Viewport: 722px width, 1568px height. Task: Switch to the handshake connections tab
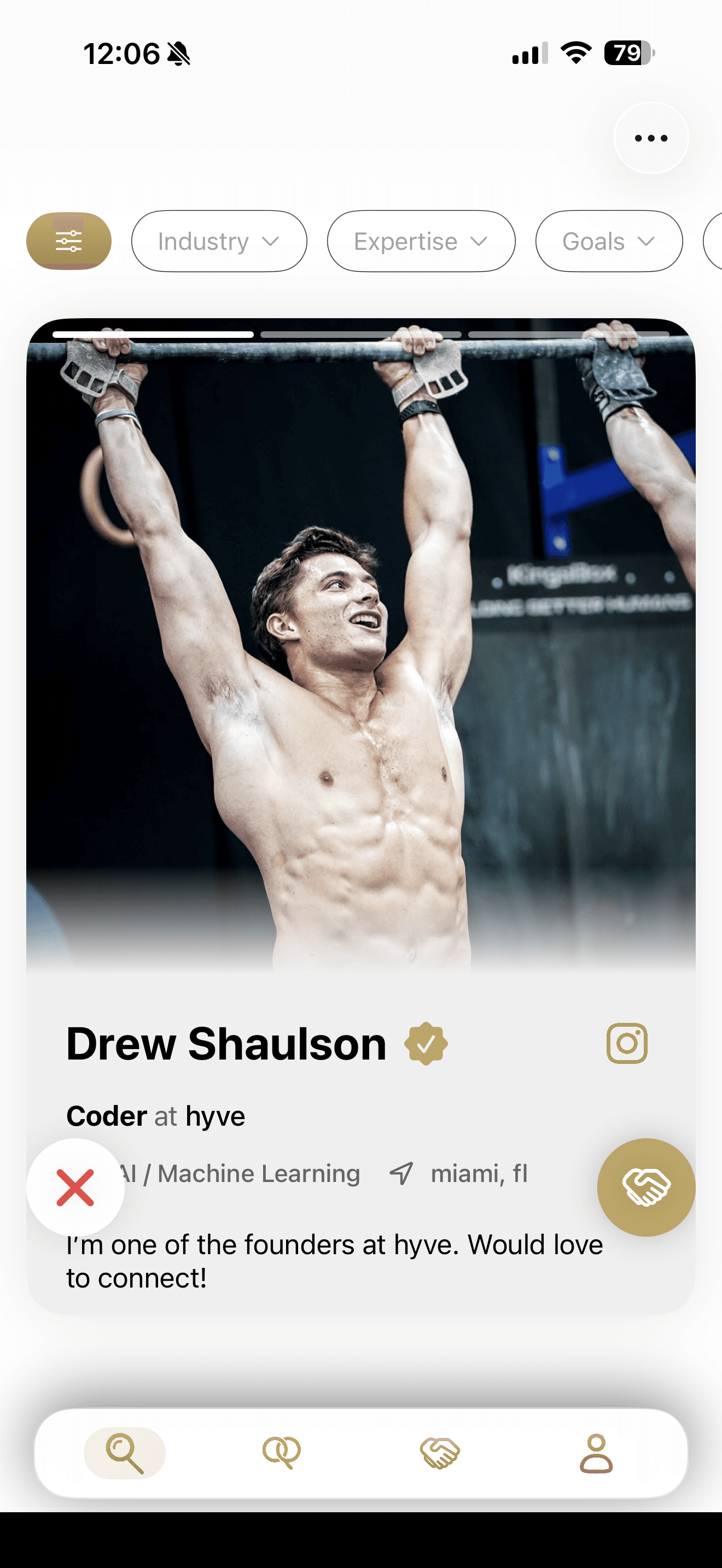[440, 1452]
